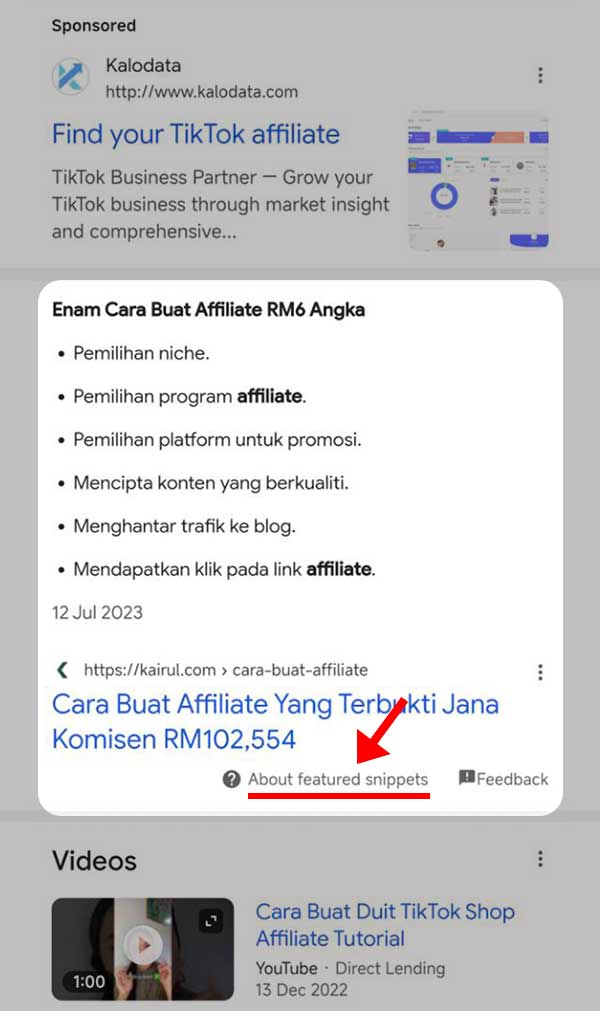Play the TikTok Shop Affiliate video thumbnail

coord(142,947)
